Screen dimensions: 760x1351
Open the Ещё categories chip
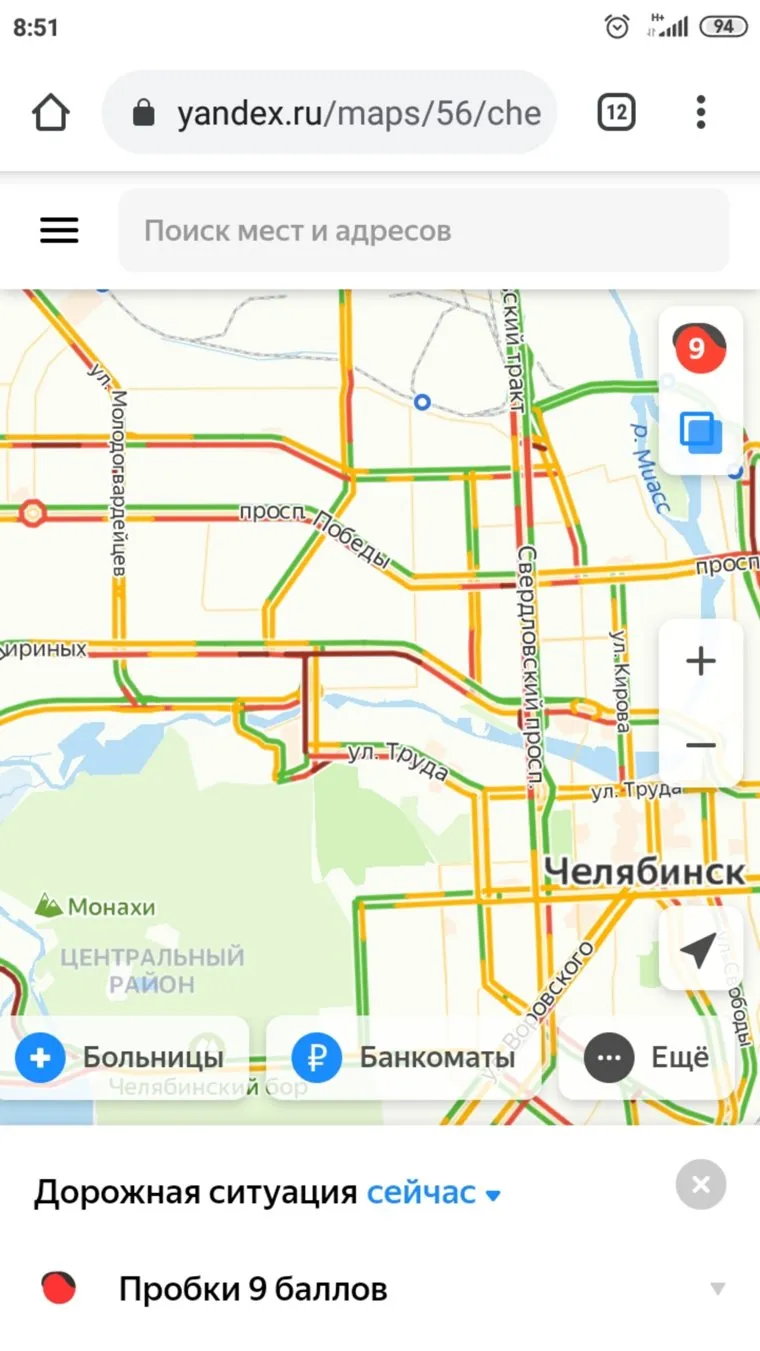click(x=647, y=1058)
